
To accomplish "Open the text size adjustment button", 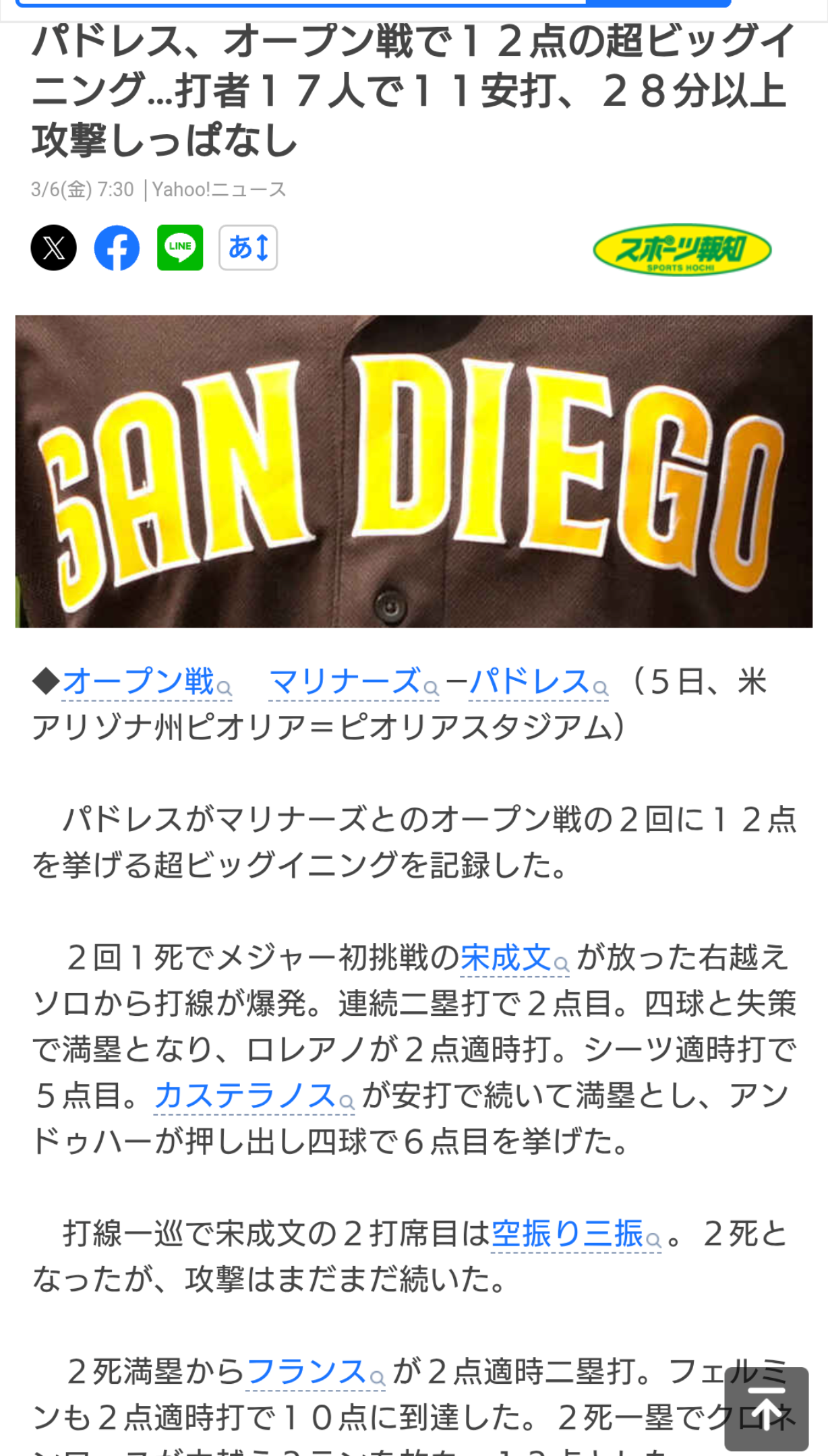I will click(x=247, y=247).
